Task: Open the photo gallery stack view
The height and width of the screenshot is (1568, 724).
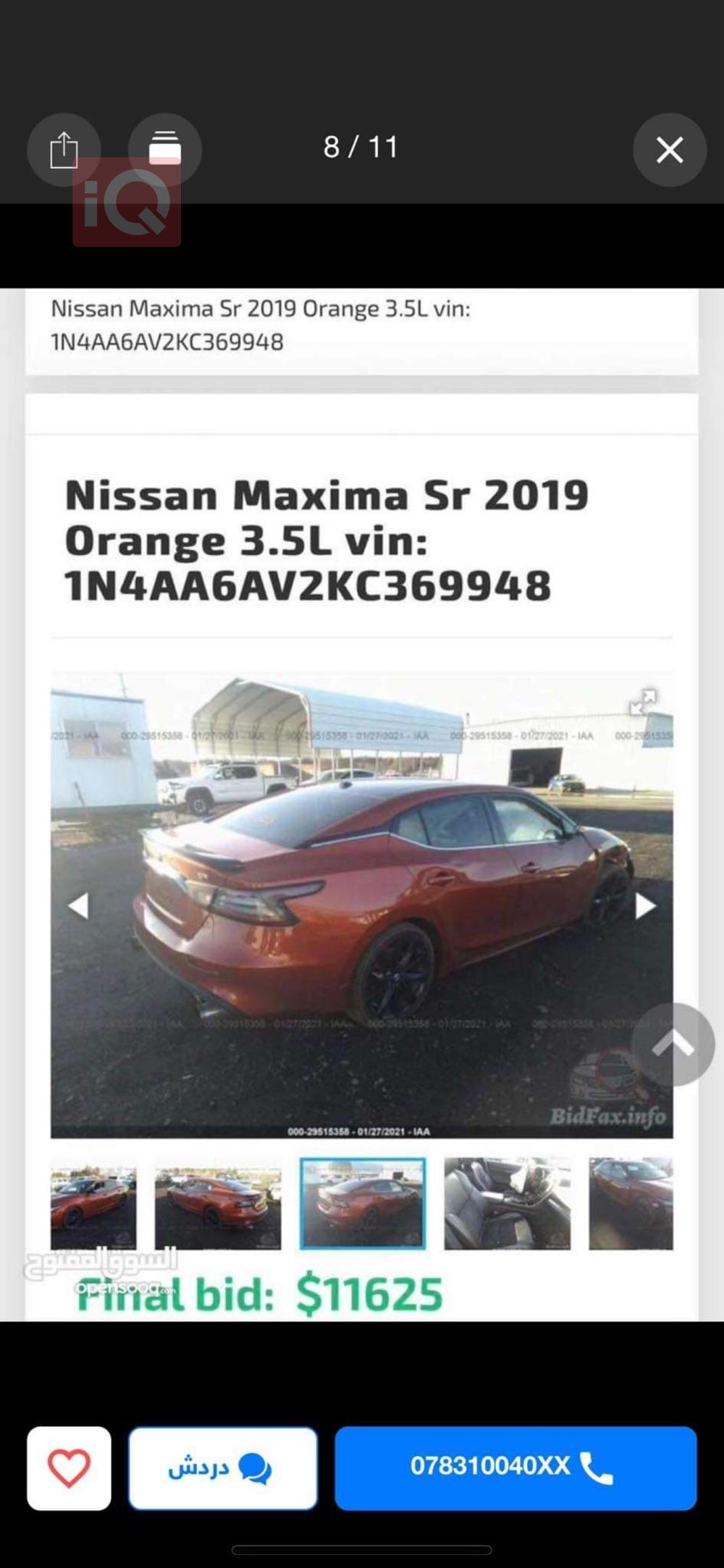Action: pos(165,150)
